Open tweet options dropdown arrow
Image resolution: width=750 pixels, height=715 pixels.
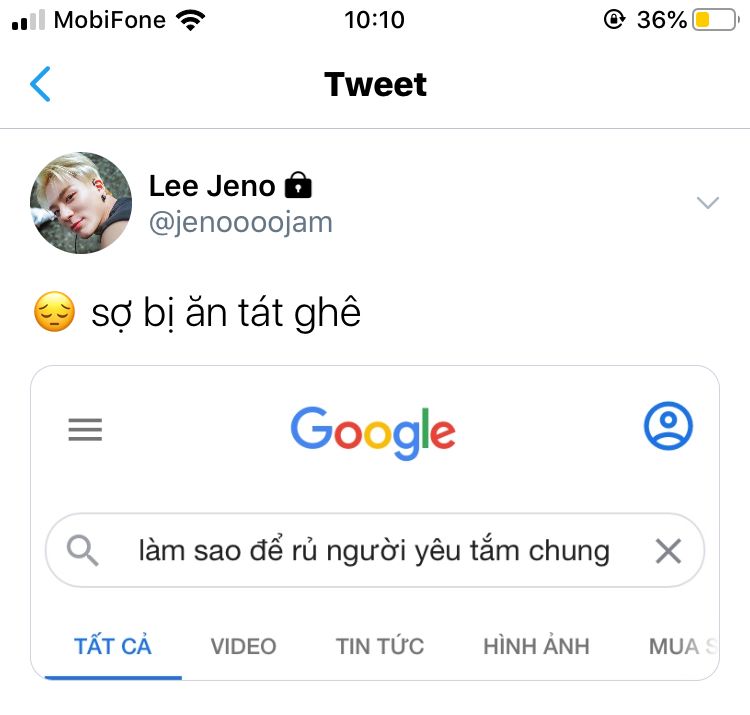(x=708, y=203)
